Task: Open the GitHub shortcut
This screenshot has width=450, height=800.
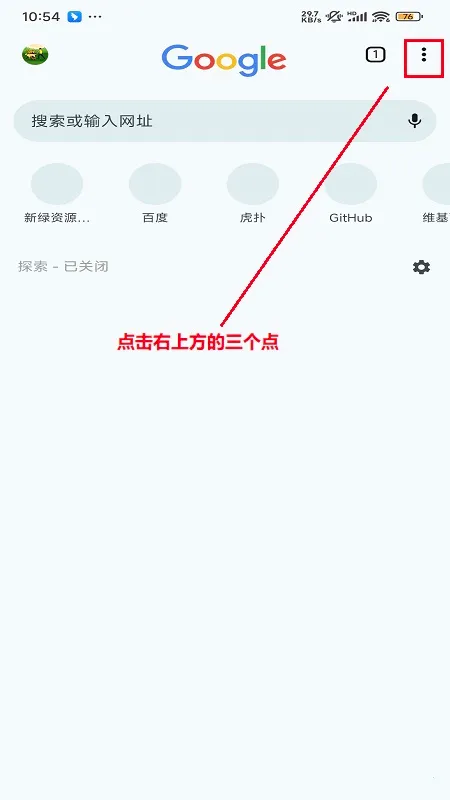Action: pos(351,194)
